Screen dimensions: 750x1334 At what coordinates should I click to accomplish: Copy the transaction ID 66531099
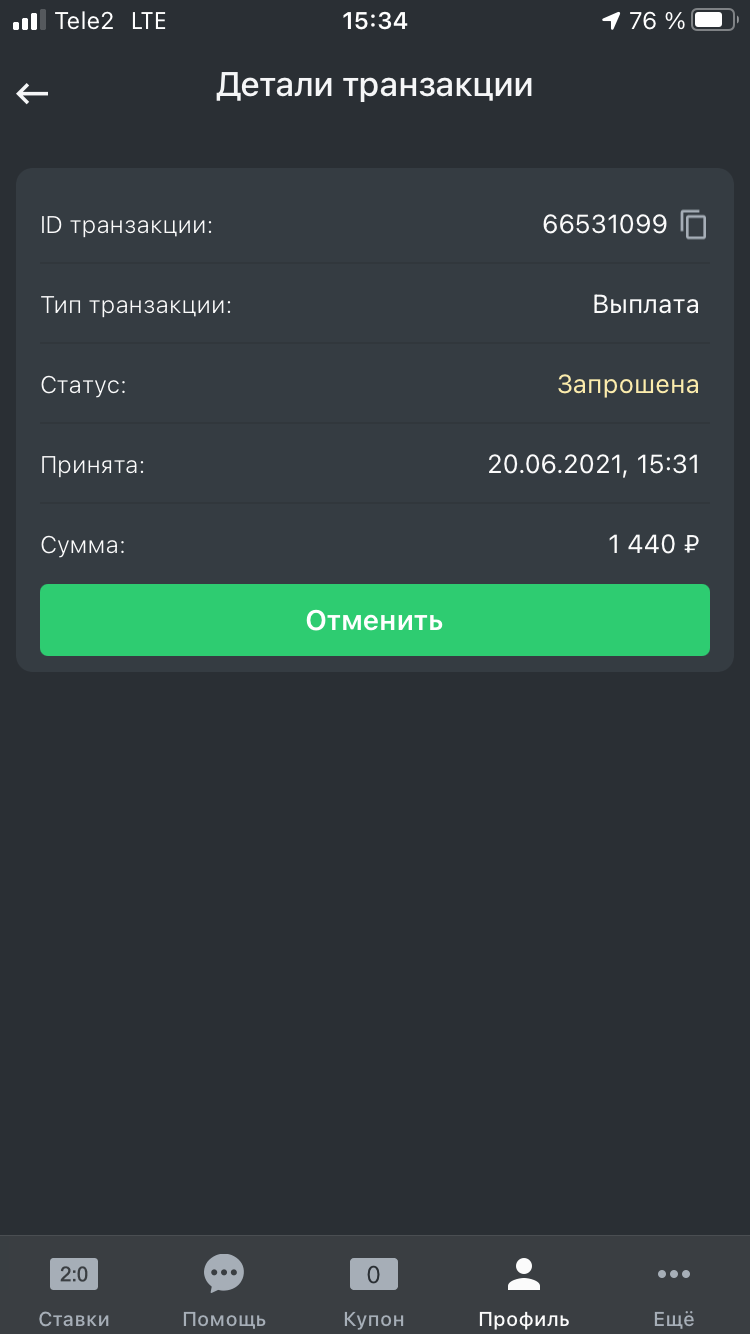pyautogui.click(x=694, y=225)
